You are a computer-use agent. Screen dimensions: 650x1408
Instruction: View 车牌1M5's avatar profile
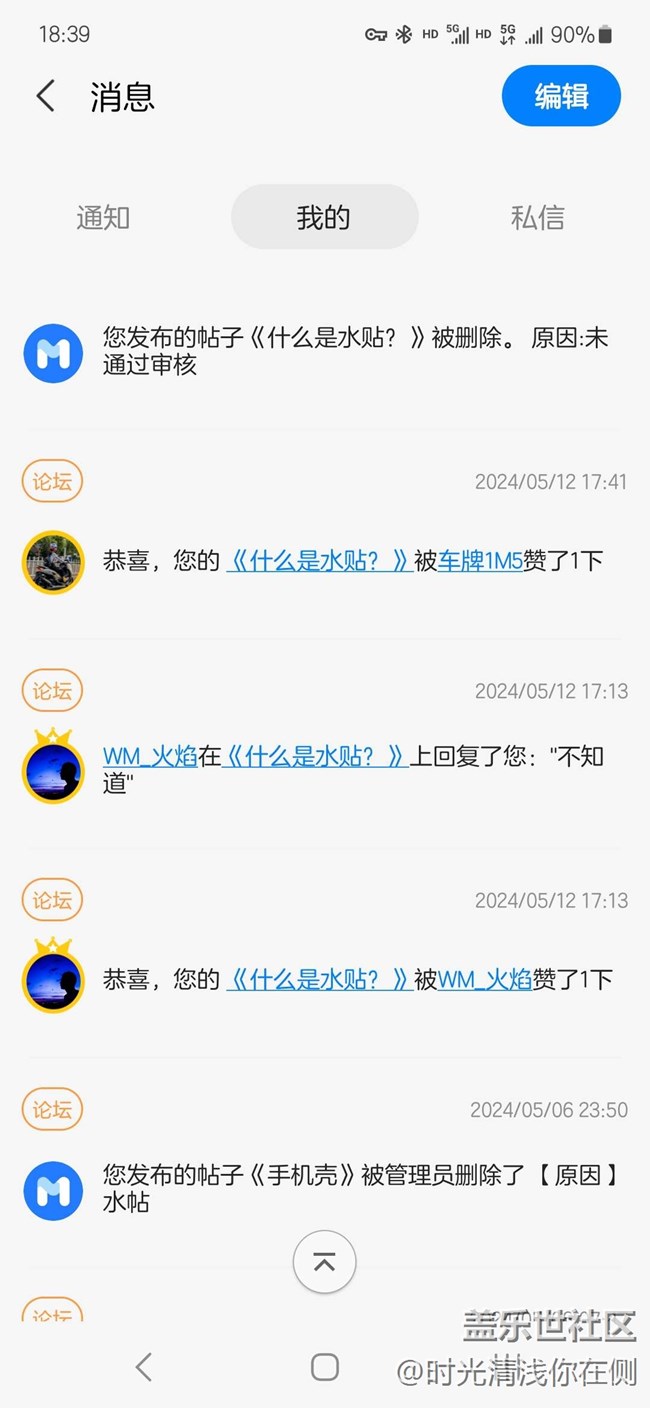coord(53,562)
